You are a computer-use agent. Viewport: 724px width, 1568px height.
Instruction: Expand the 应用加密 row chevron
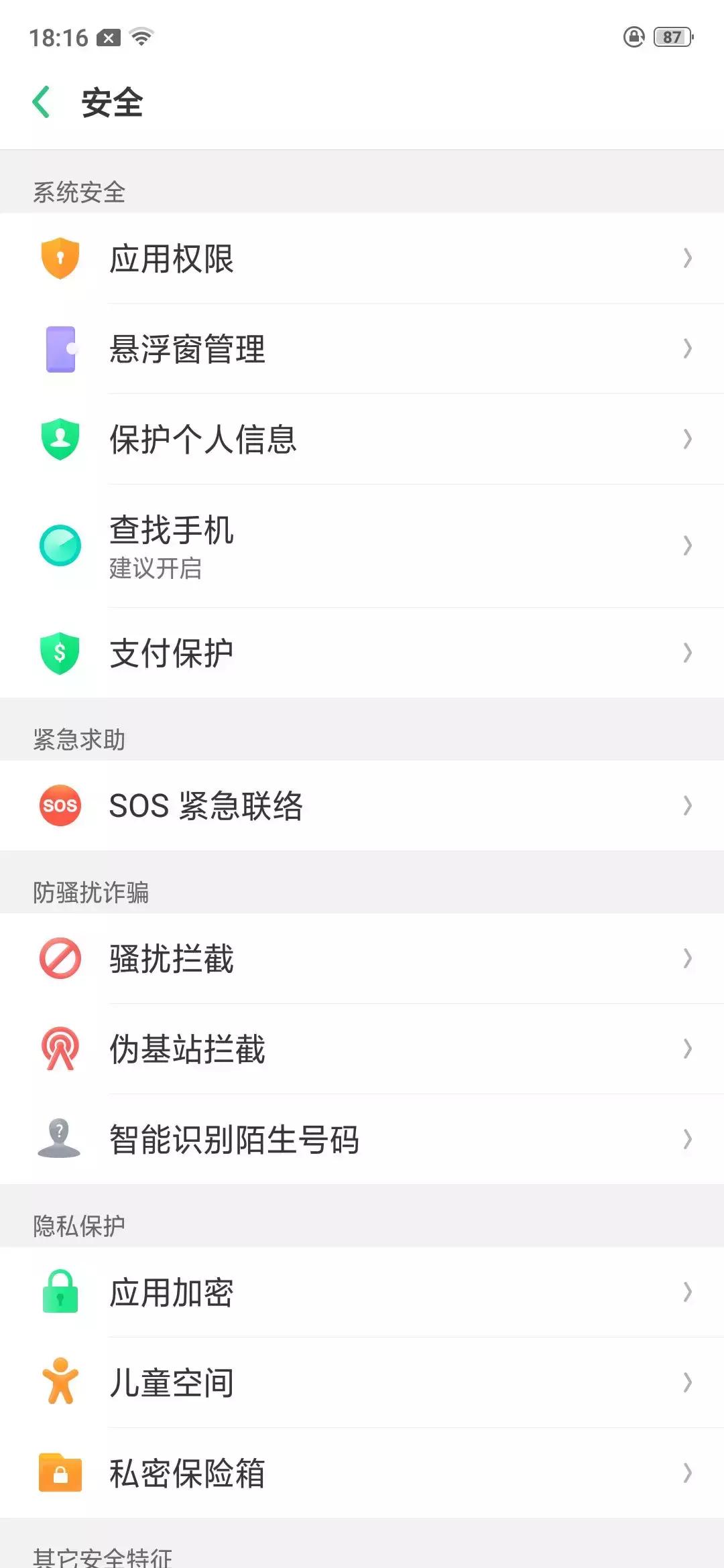pos(686,1292)
